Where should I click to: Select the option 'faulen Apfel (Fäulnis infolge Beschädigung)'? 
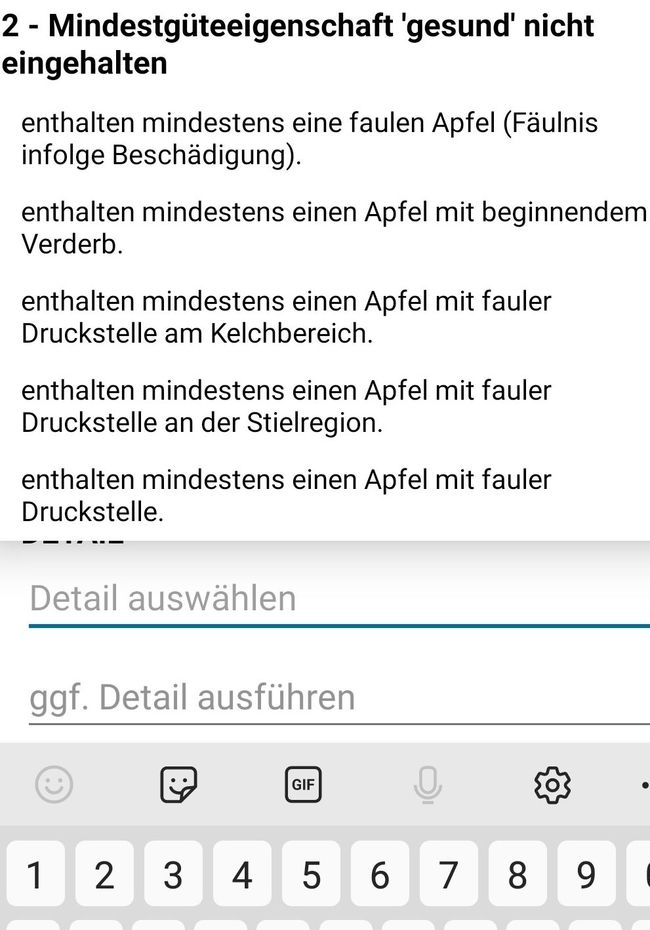(310, 139)
